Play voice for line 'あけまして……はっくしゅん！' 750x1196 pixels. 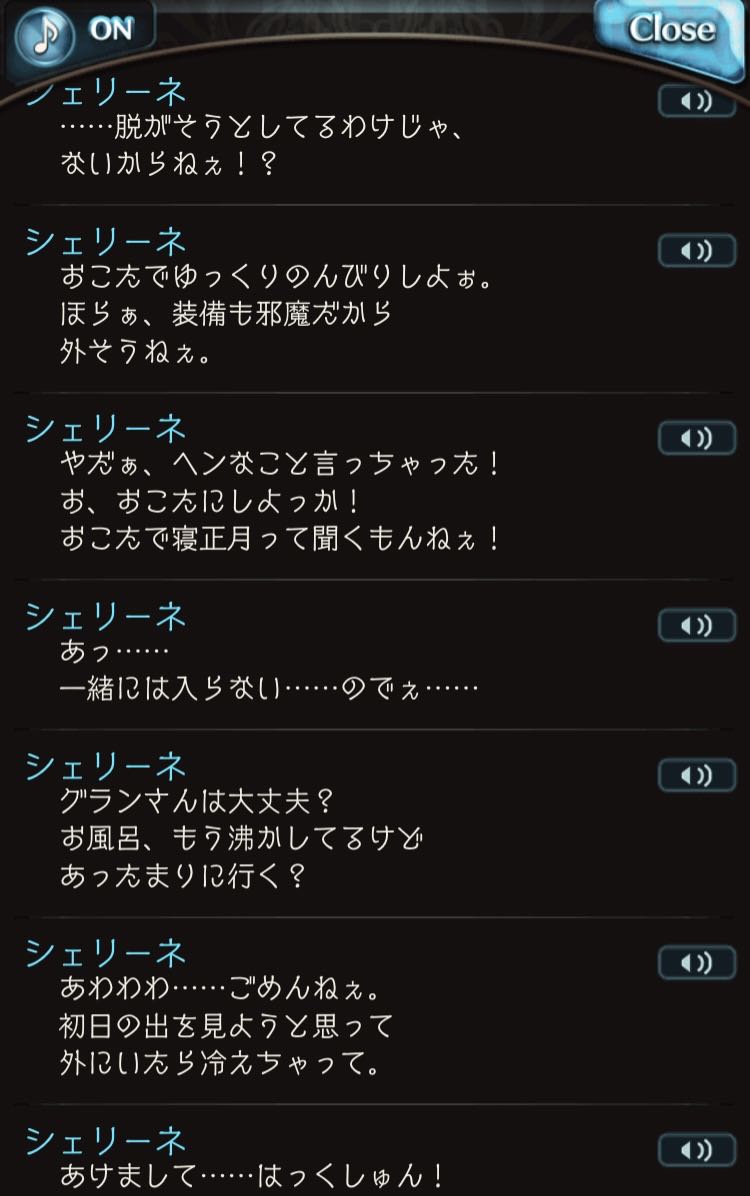click(696, 1149)
